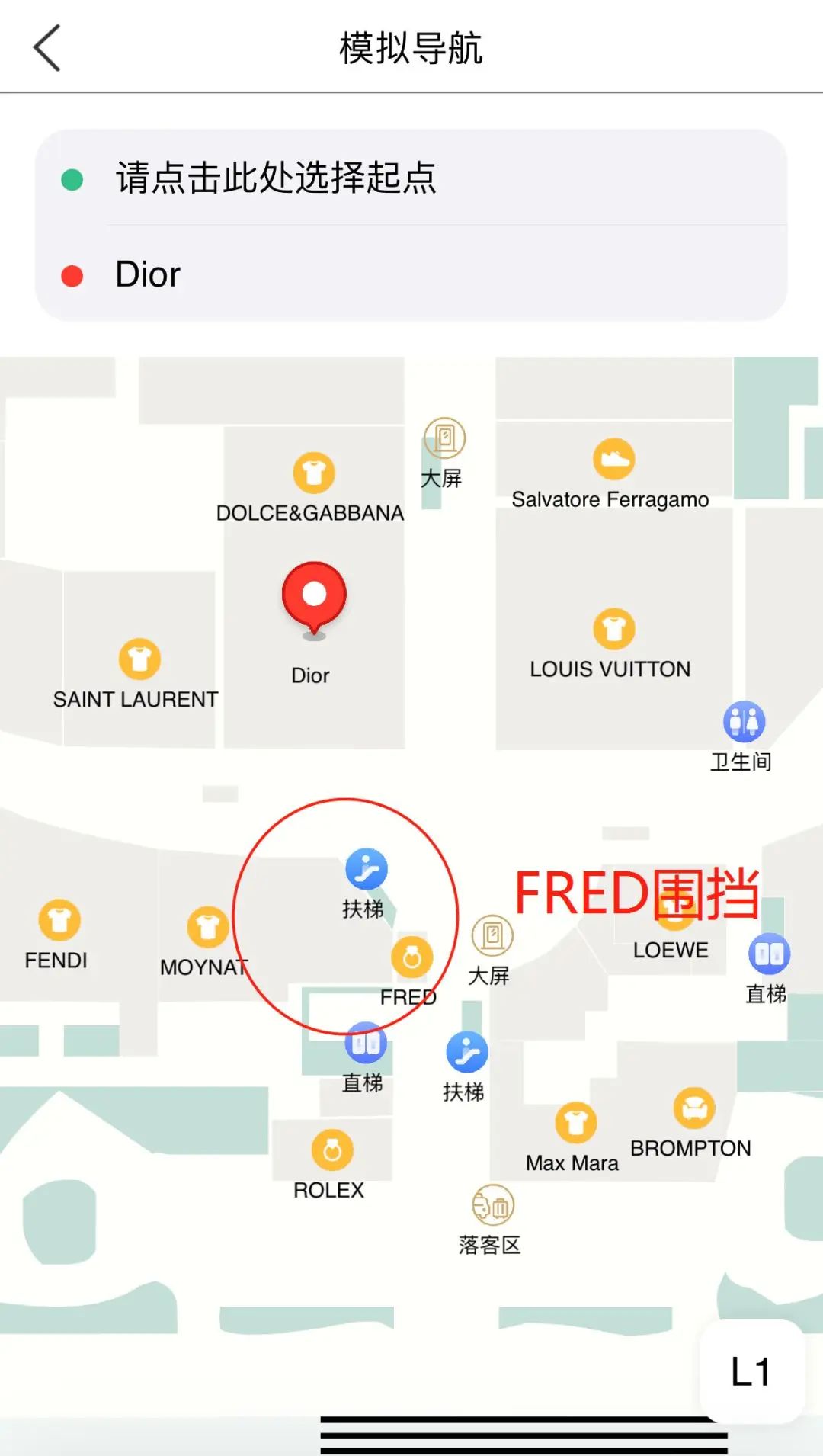The height and width of the screenshot is (1456, 823).
Task: Select the Max Mara store marker
Action: (x=576, y=1123)
